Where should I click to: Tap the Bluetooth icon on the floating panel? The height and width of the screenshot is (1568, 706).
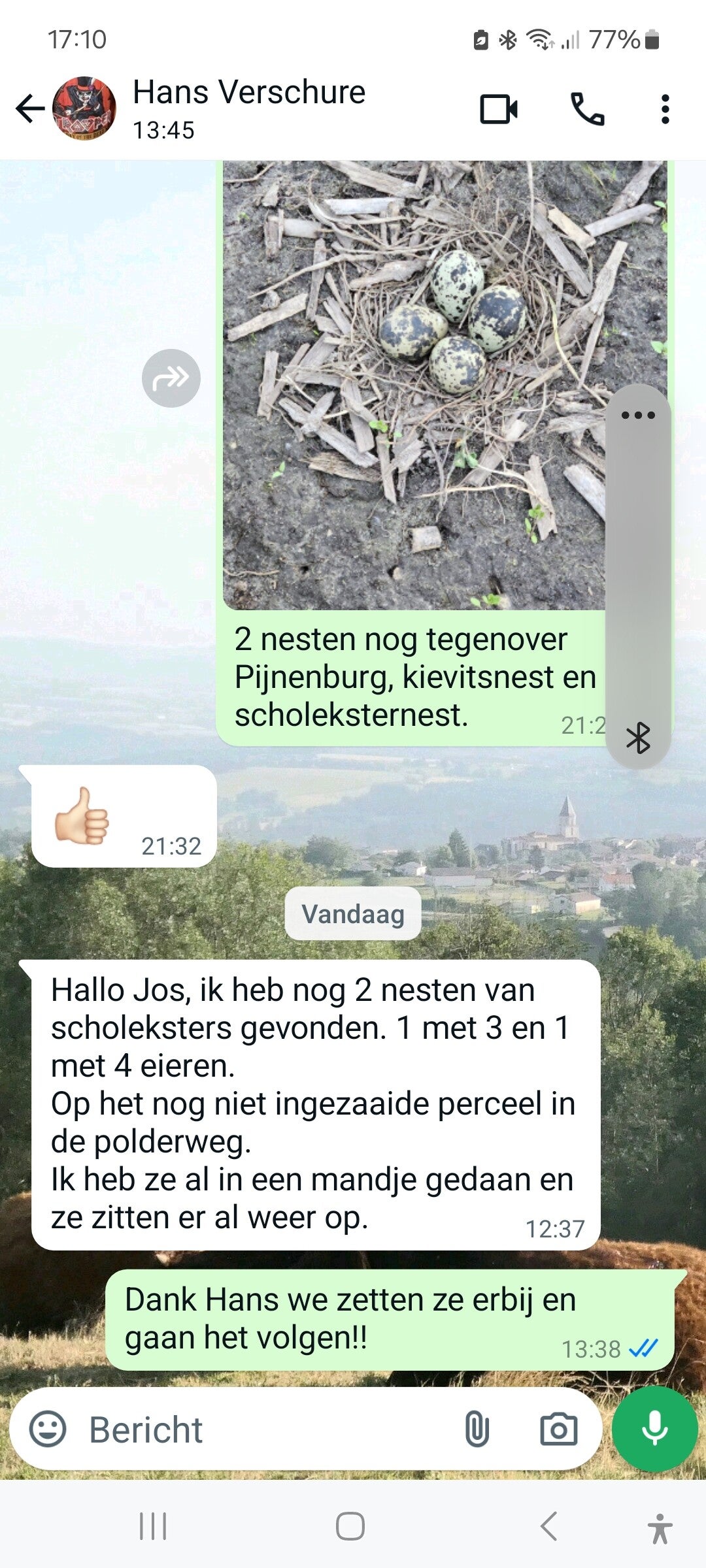638,738
